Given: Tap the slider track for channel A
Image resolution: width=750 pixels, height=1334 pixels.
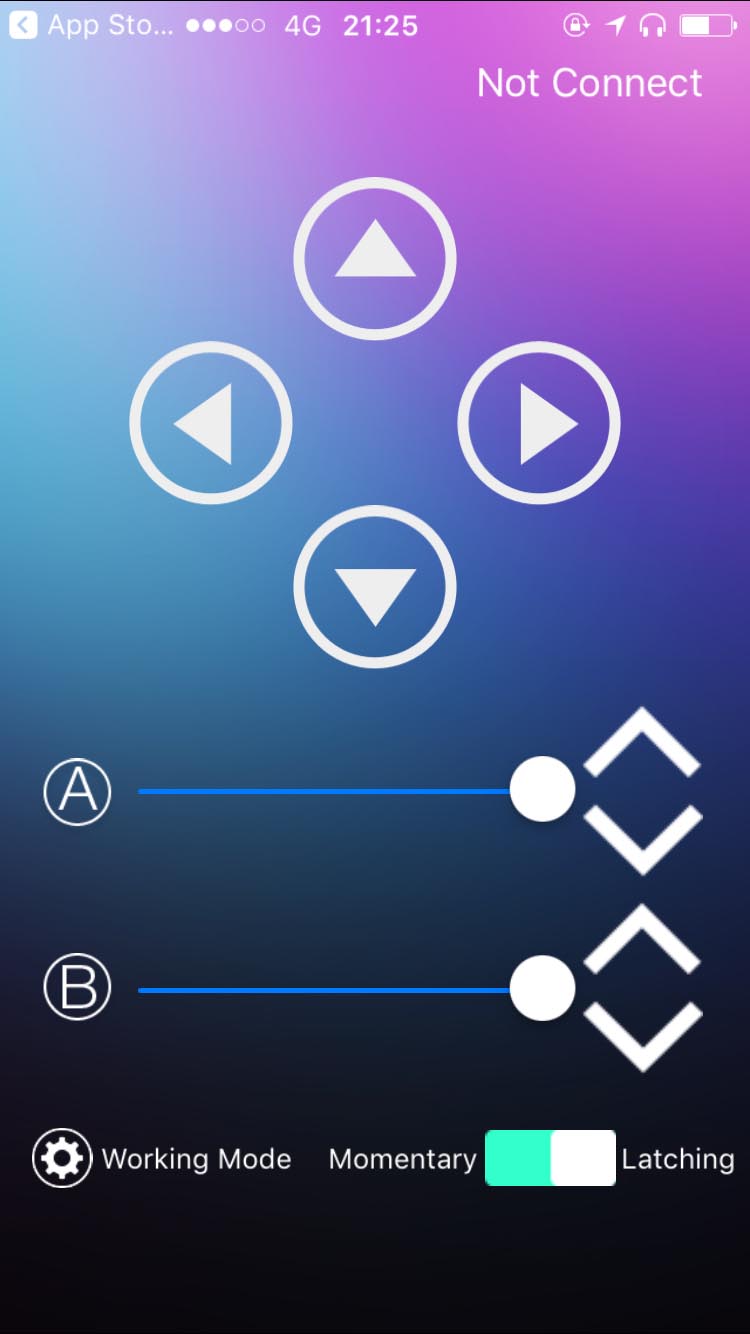Looking at the screenshot, I should pyautogui.click(x=325, y=791).
